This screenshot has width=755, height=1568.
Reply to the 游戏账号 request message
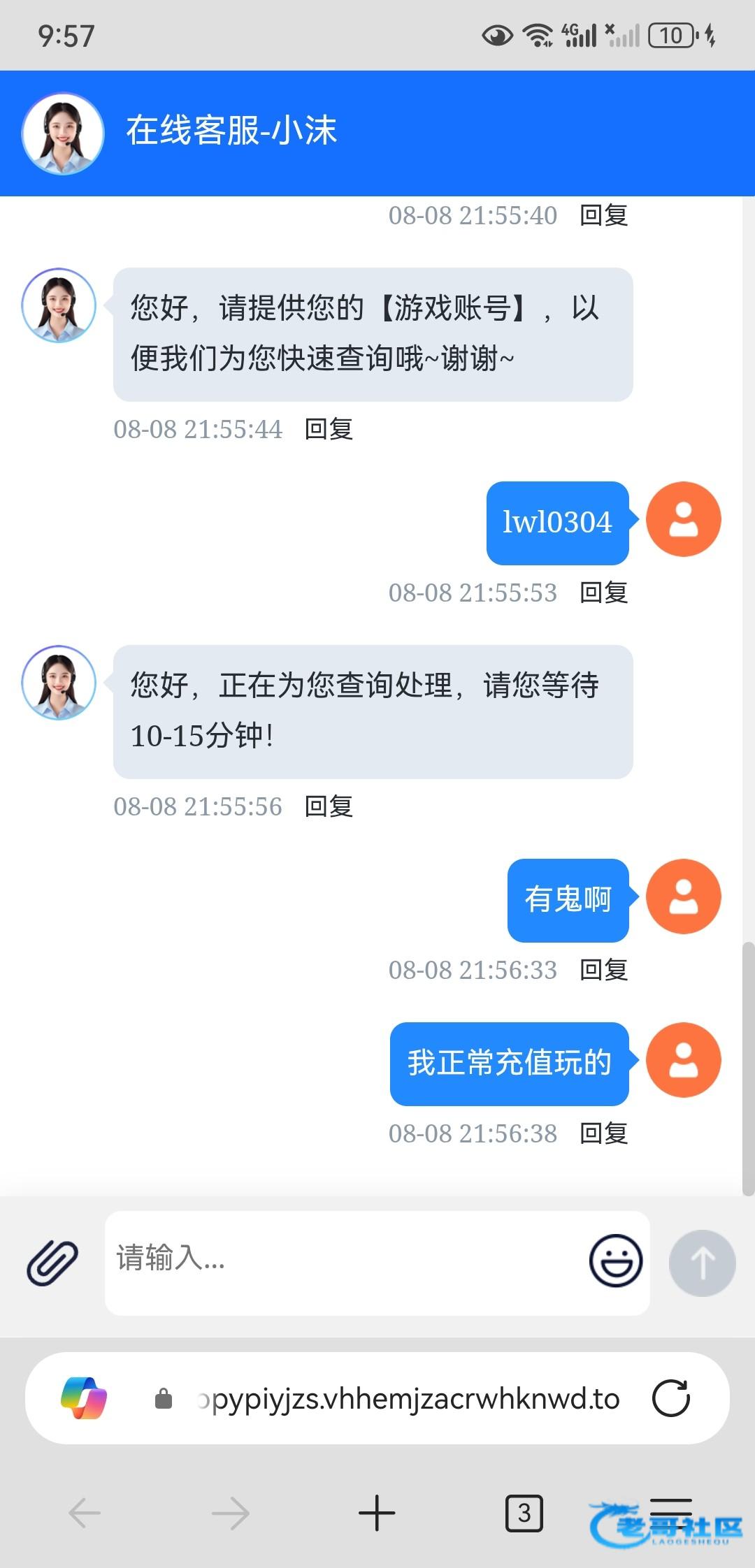(x=329, y=429)
